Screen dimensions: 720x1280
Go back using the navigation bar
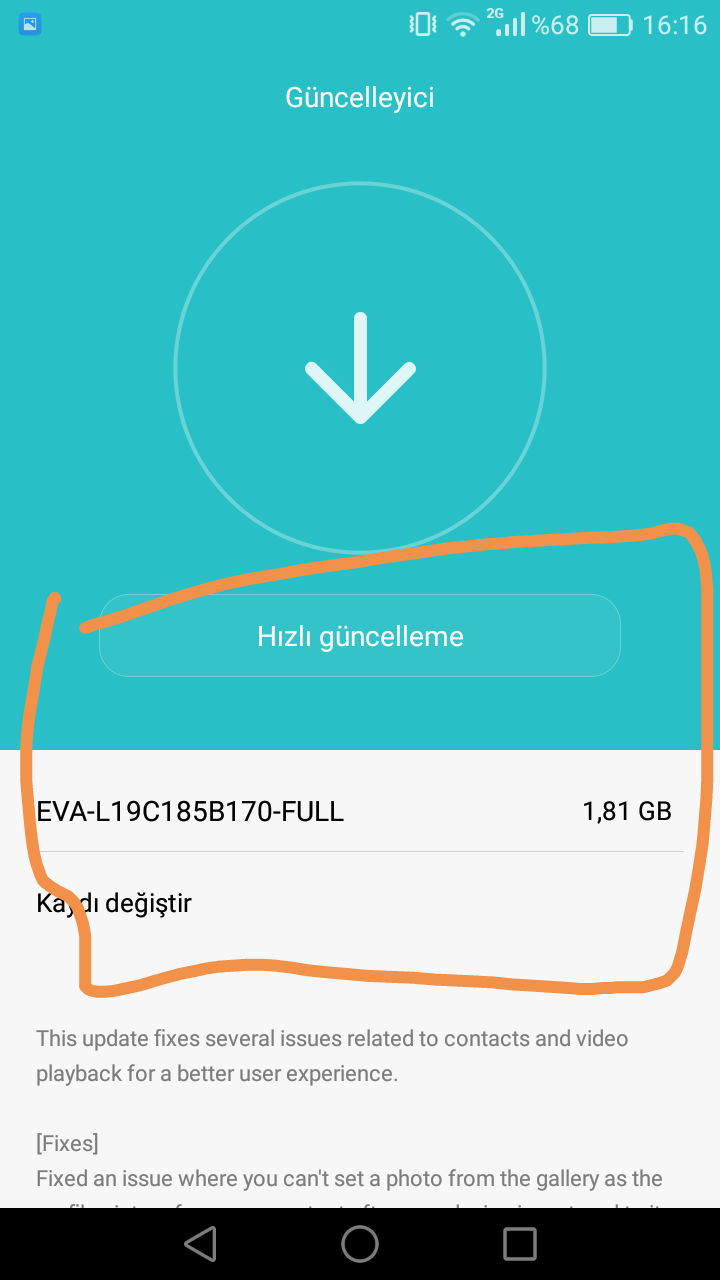200,1243
